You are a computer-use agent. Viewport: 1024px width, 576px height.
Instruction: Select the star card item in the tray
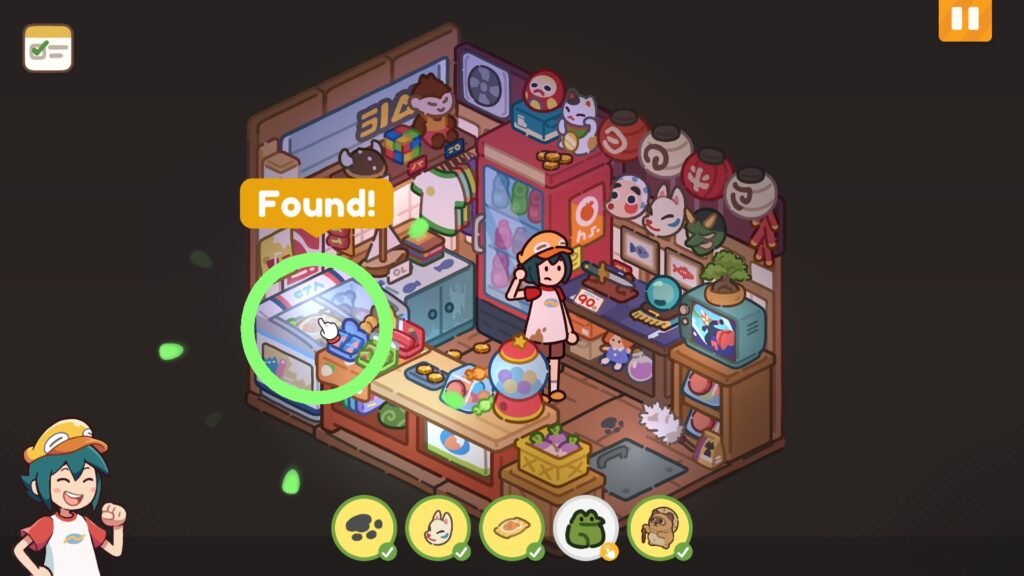click(x=511, y=528)
